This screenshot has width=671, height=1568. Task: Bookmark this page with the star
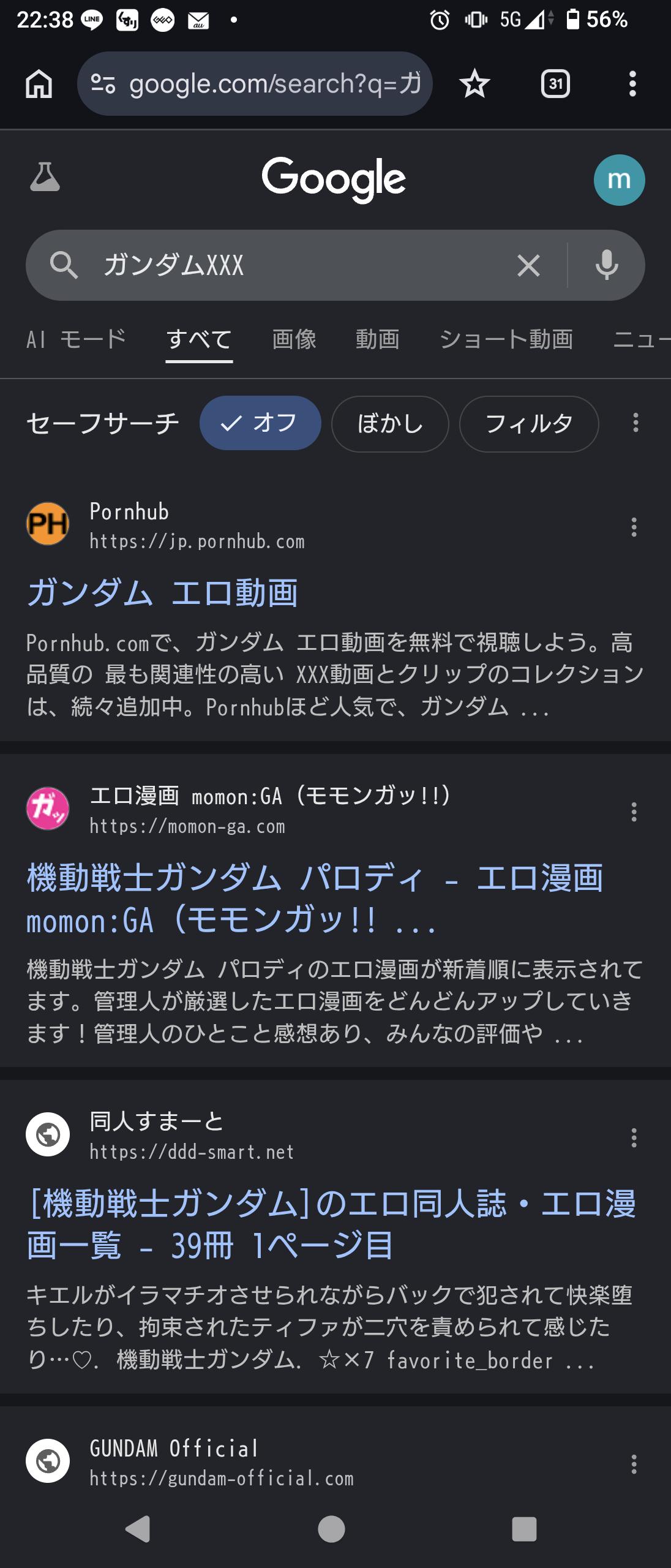pyautogui.click(x=474, y=84)
